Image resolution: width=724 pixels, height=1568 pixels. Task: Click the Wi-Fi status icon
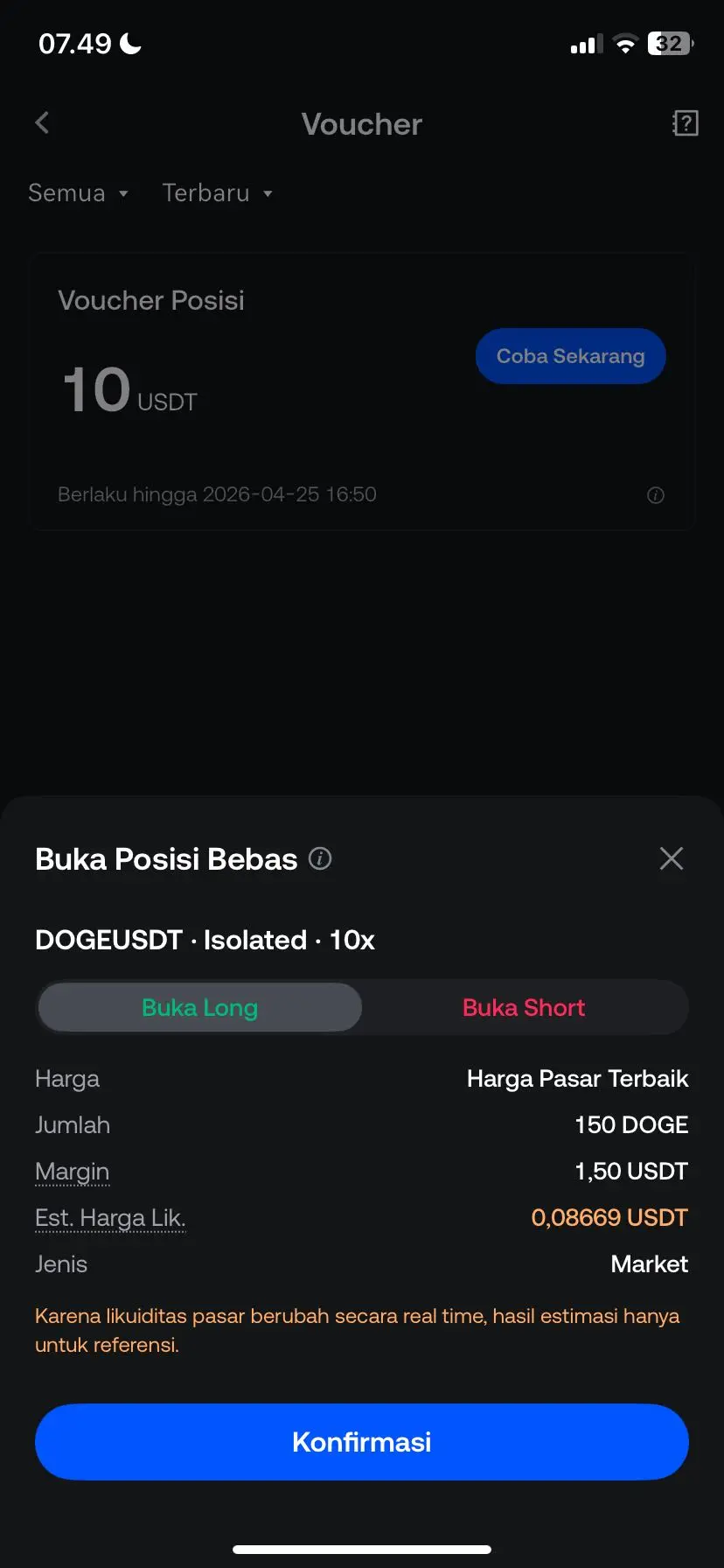[624, 43]
